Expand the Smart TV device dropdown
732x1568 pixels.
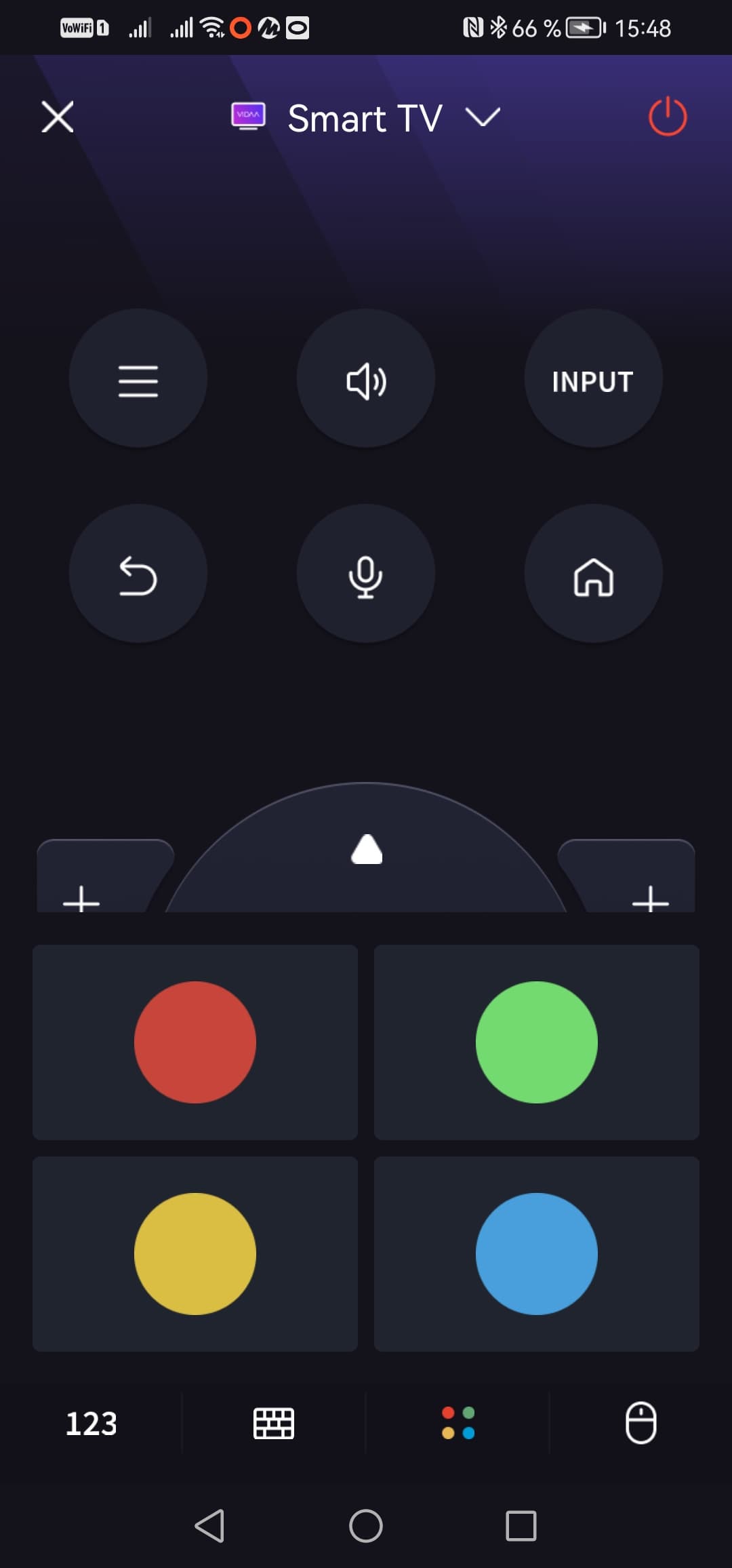tap(483, 117)
